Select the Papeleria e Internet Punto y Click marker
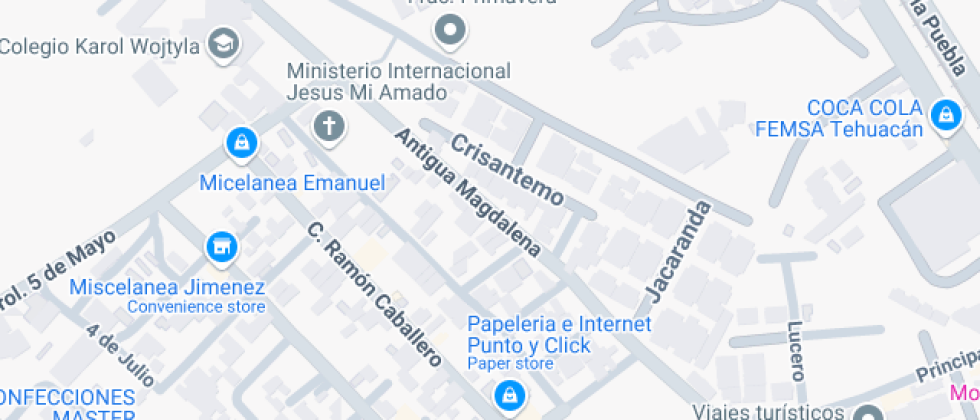The height and width of the screenshot is (420, 980). click(x=511, y=393)
